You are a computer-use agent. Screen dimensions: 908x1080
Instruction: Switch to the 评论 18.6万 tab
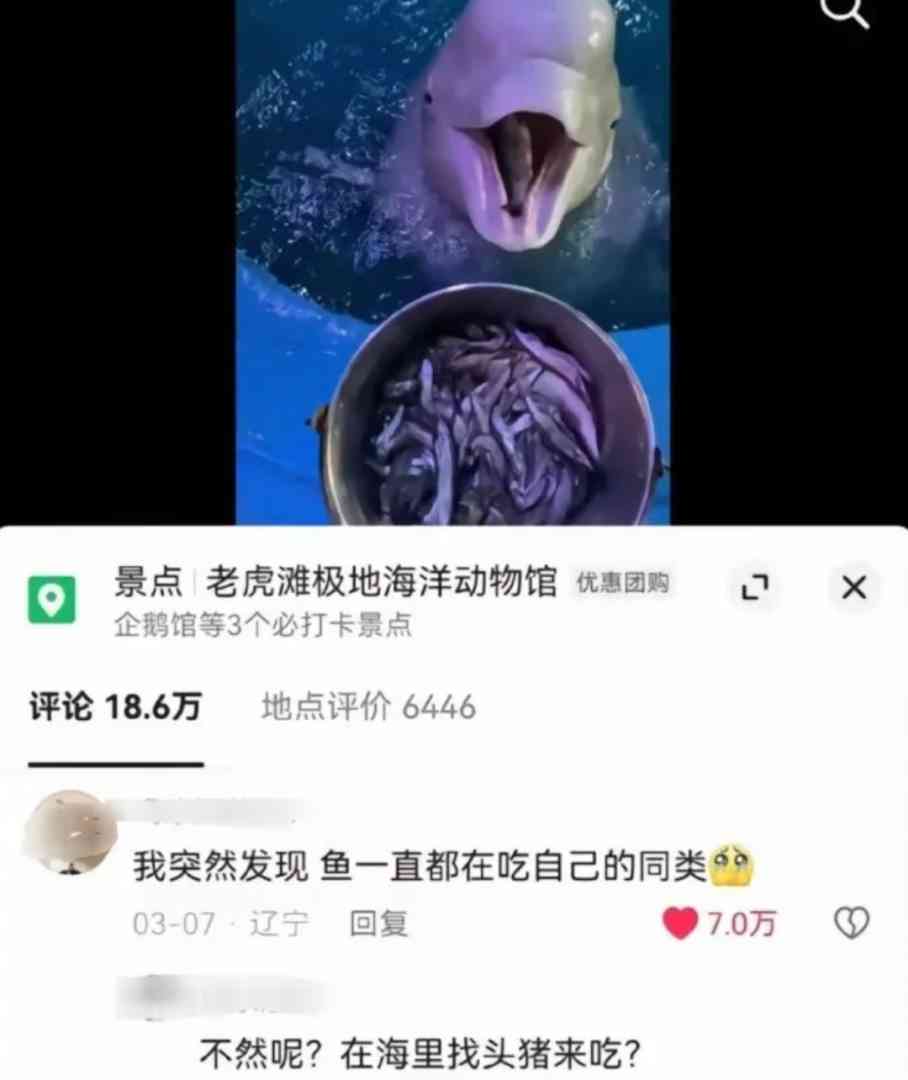point(115,708)
